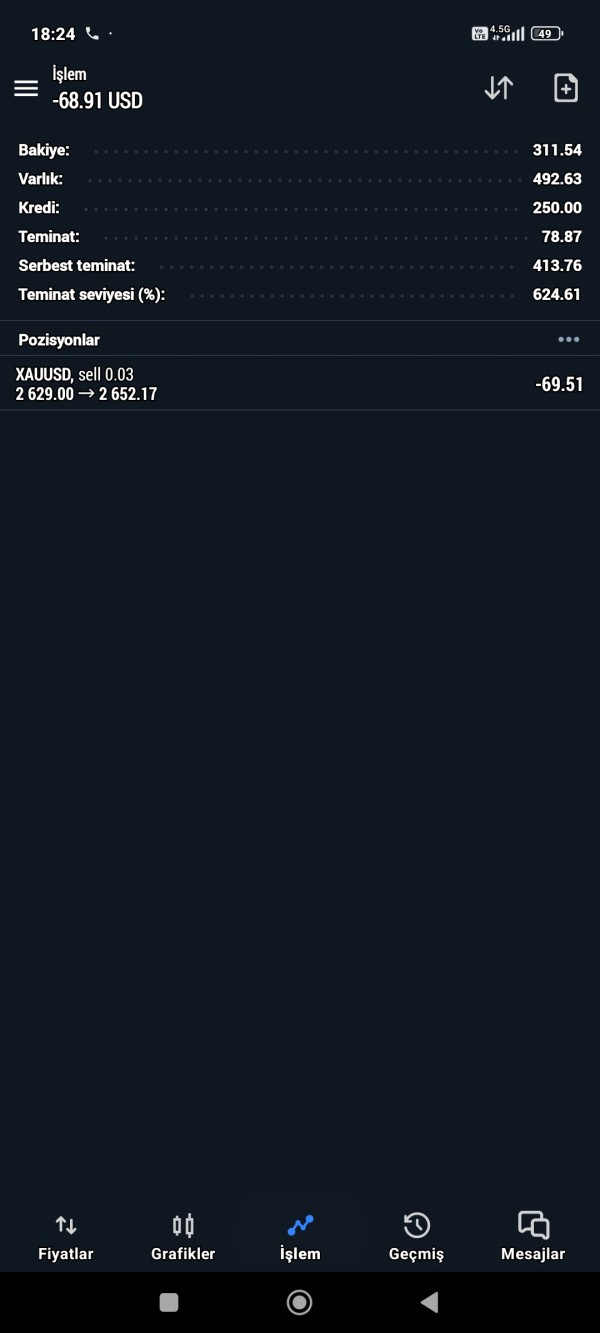Switch to the Fiyatlar tab
600x1333 pixels.
(66, 1237)
